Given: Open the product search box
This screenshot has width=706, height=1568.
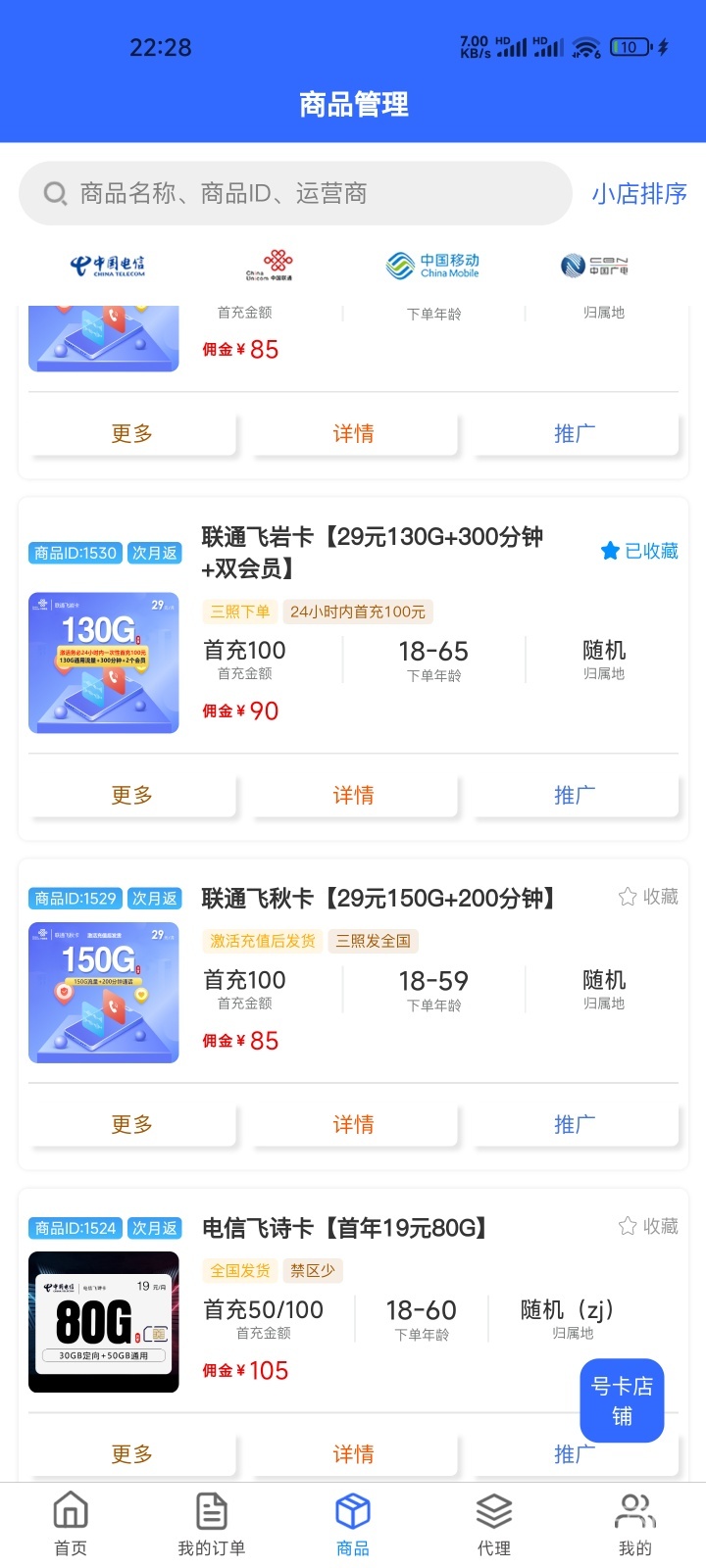Looking at the screenshot, I should click(x=294, y=193).
